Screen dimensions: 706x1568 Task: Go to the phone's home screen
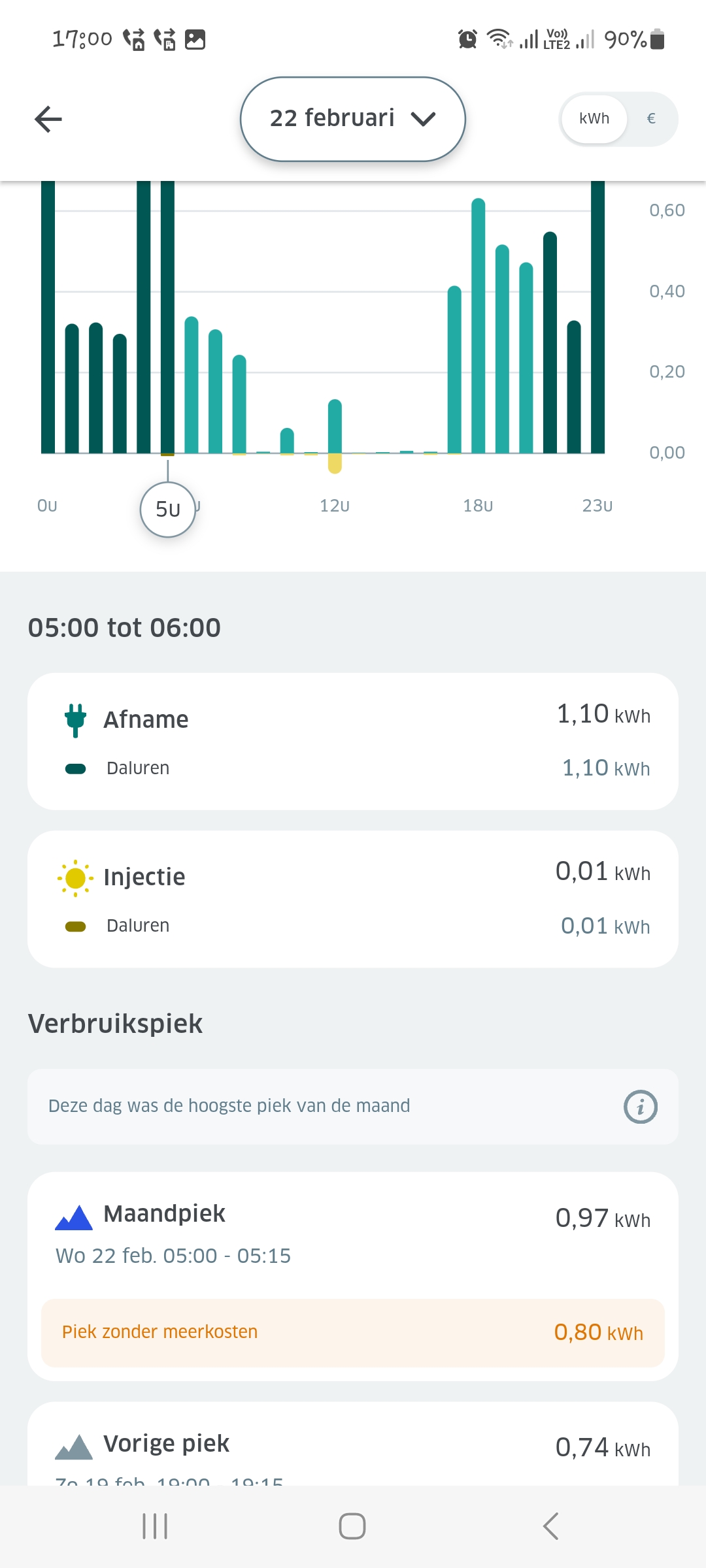point(352,1526)
